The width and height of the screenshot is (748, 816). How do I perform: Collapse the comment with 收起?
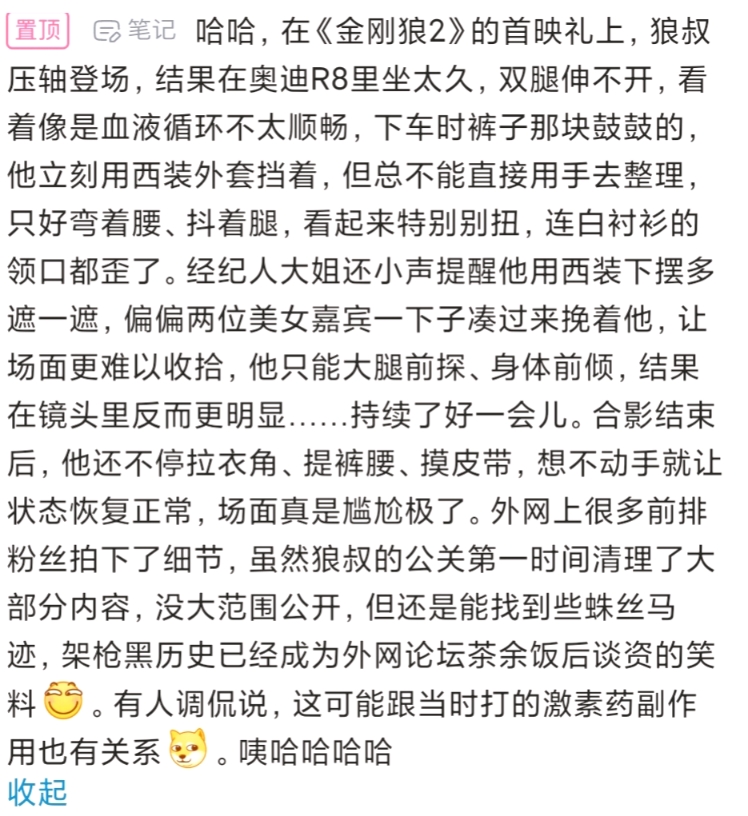38,792
